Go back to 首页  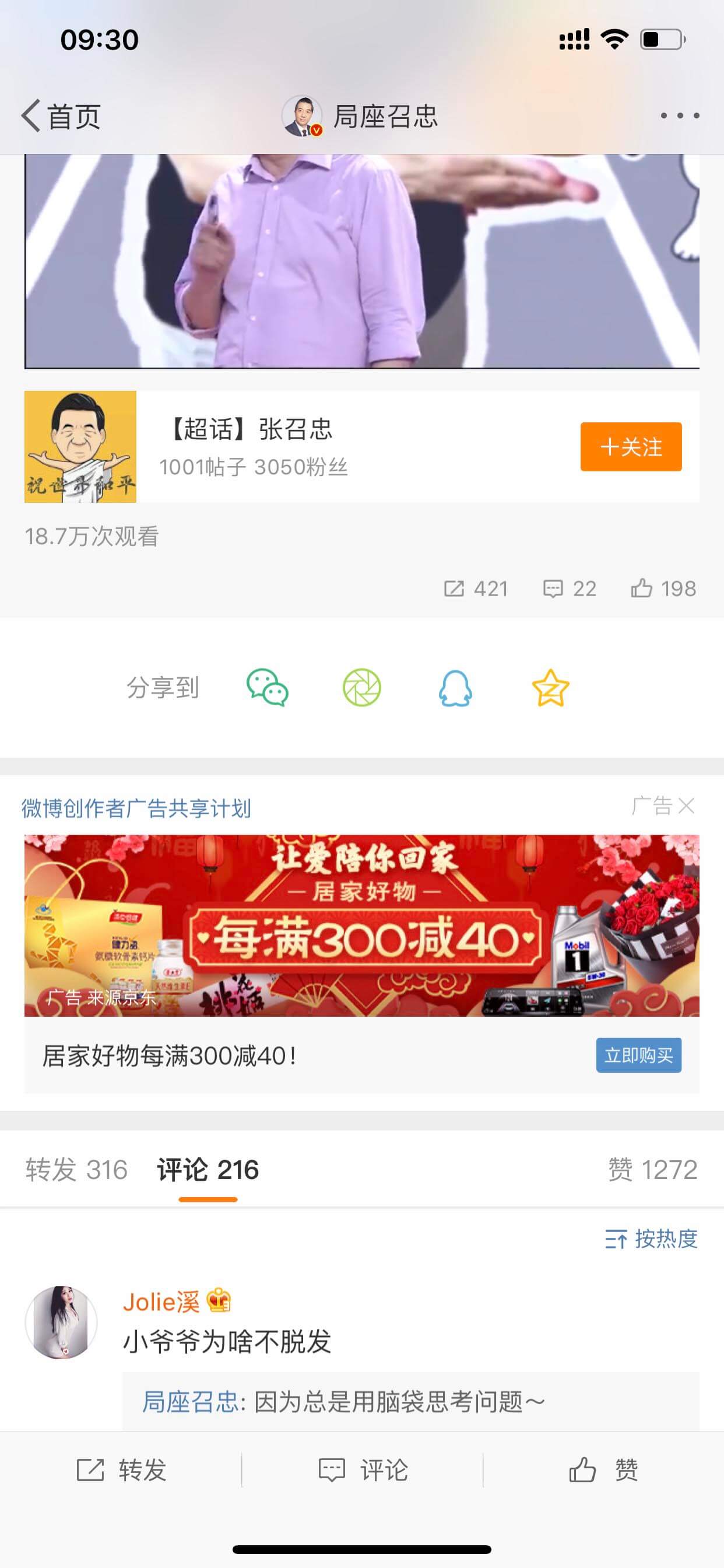coord(61,116)
